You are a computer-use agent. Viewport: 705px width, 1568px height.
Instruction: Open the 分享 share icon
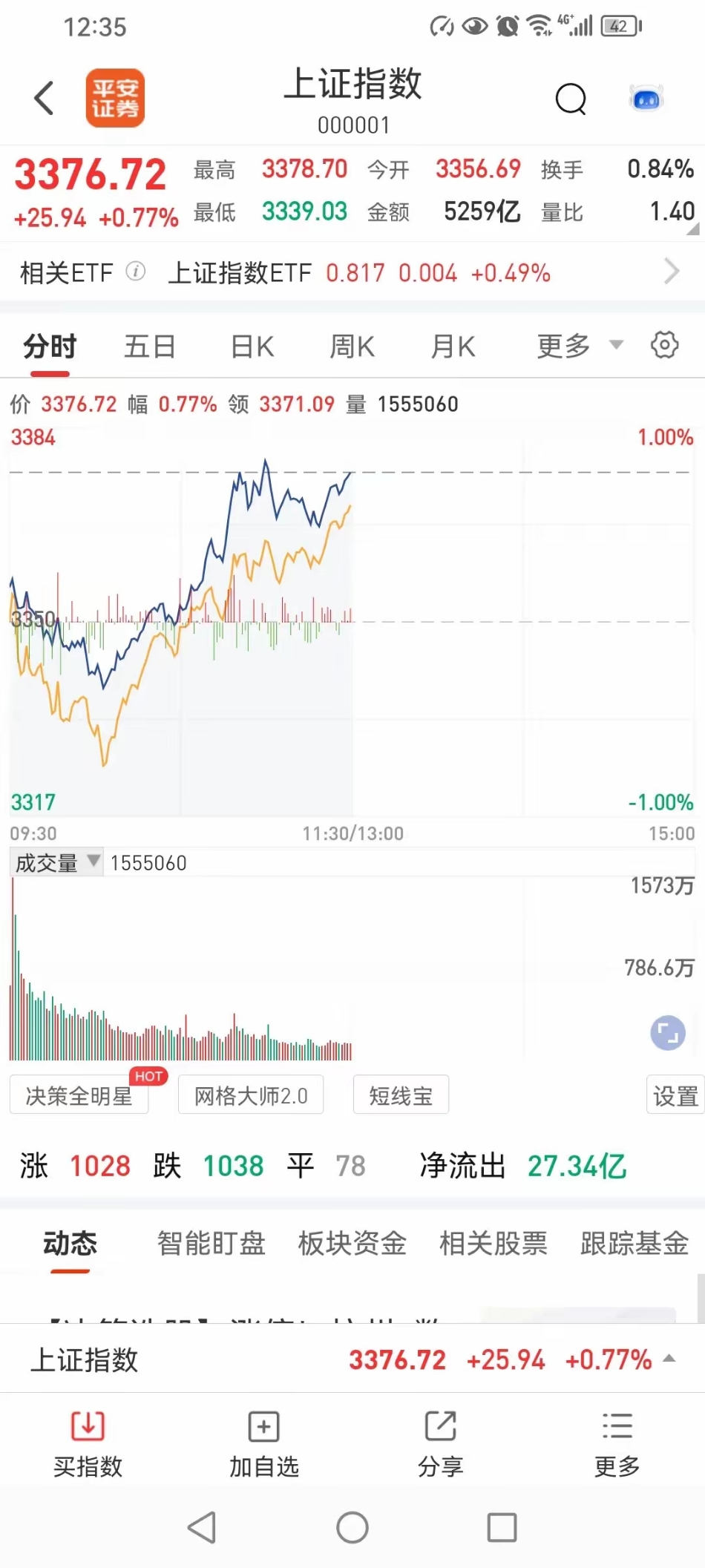coord(440,1443)
